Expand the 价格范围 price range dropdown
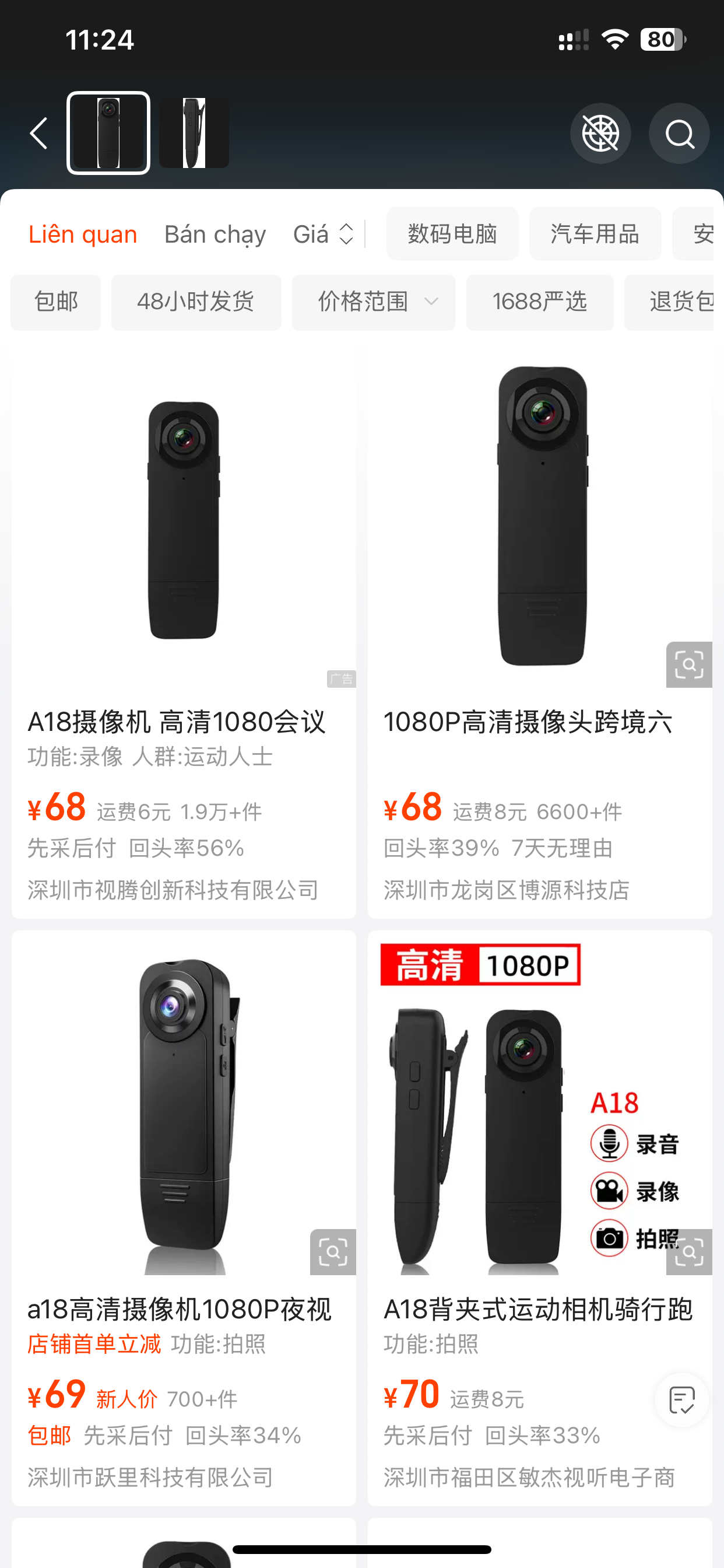Viewport: 724px width, 1568px height. point(374,302)
